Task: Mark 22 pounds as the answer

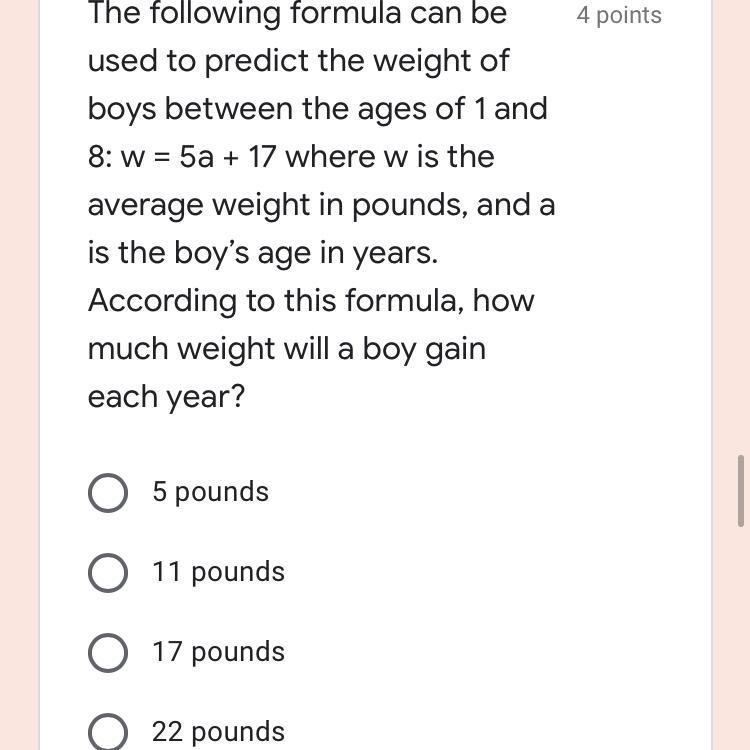Action: click(108, 732)
